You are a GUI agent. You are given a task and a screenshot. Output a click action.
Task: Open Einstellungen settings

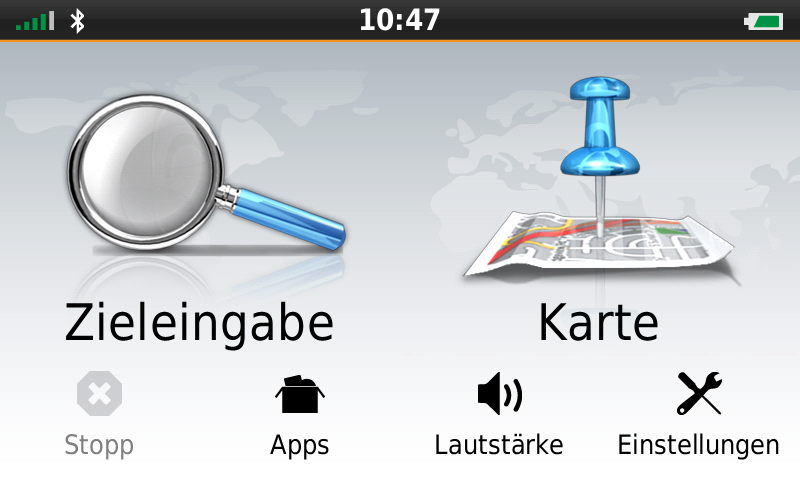coord(698,412)
